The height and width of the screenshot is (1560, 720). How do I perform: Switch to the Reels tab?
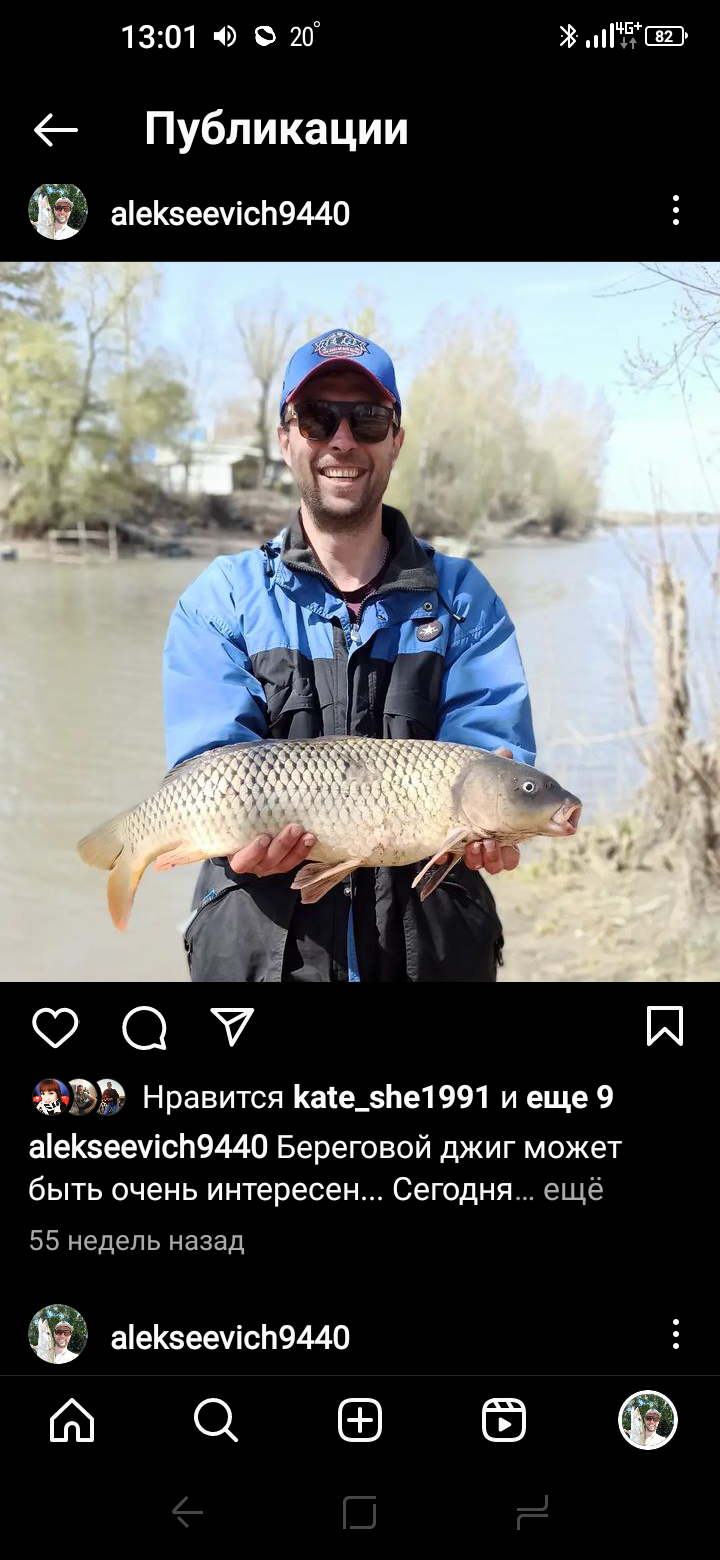[x=504, y=1420]
